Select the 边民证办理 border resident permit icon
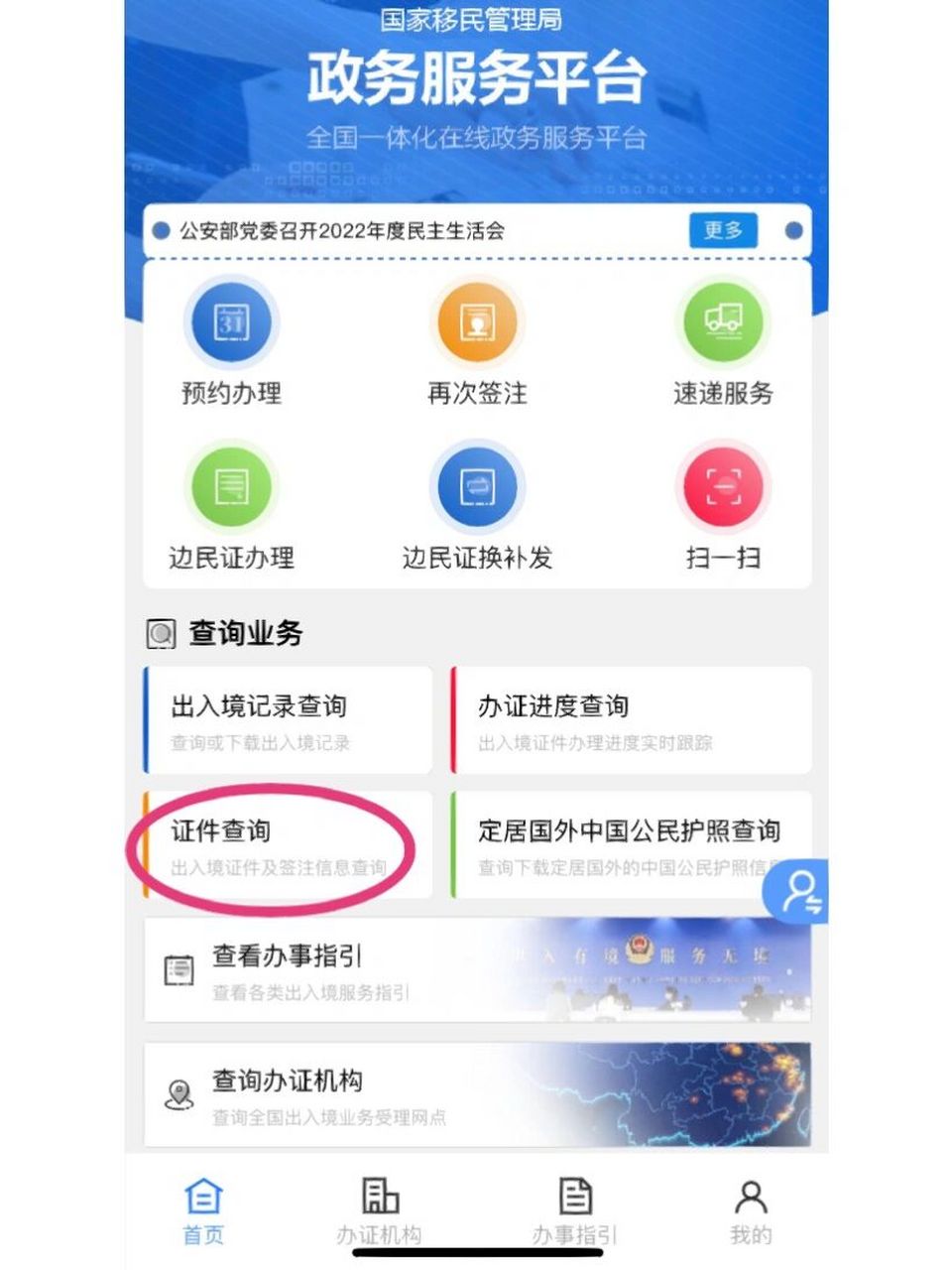 pyautogui.click(x=231, y=486)
